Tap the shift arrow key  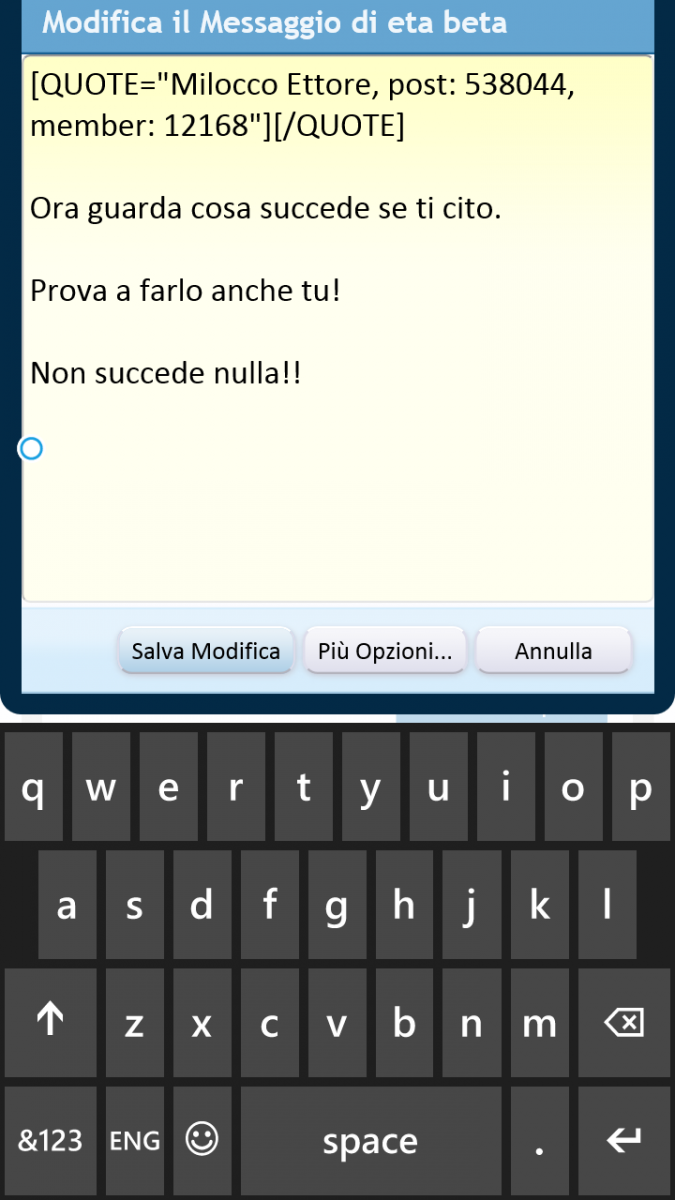[50, 1022]
